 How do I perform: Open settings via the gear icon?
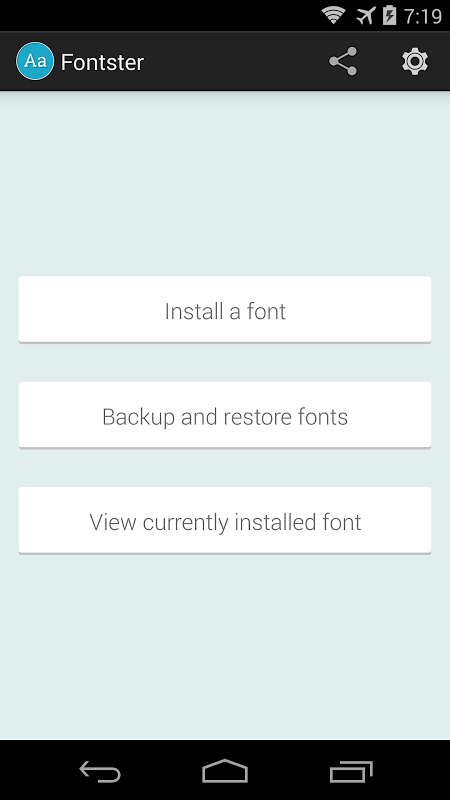tap(415, 62)
